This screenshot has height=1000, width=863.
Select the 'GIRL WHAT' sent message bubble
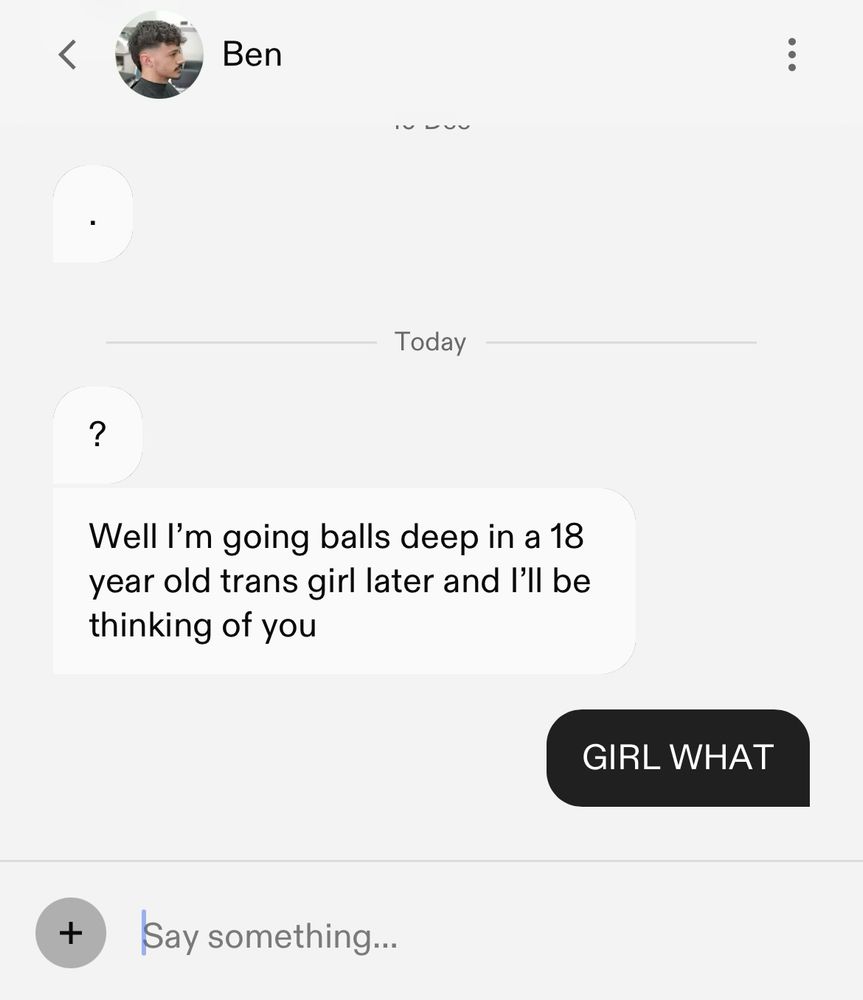678,757
